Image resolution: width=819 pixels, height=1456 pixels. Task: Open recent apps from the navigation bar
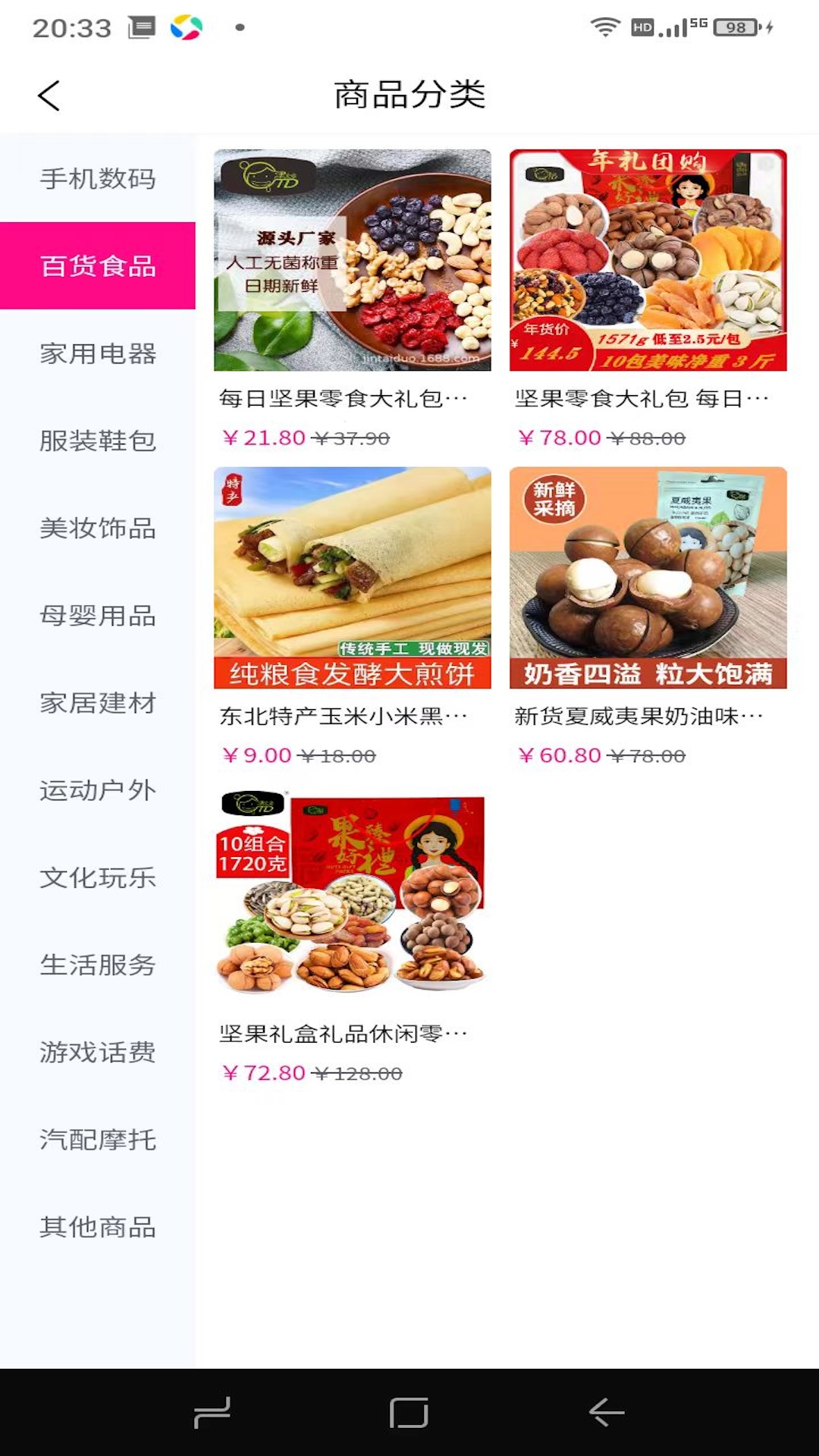[x=212, y=1413]
